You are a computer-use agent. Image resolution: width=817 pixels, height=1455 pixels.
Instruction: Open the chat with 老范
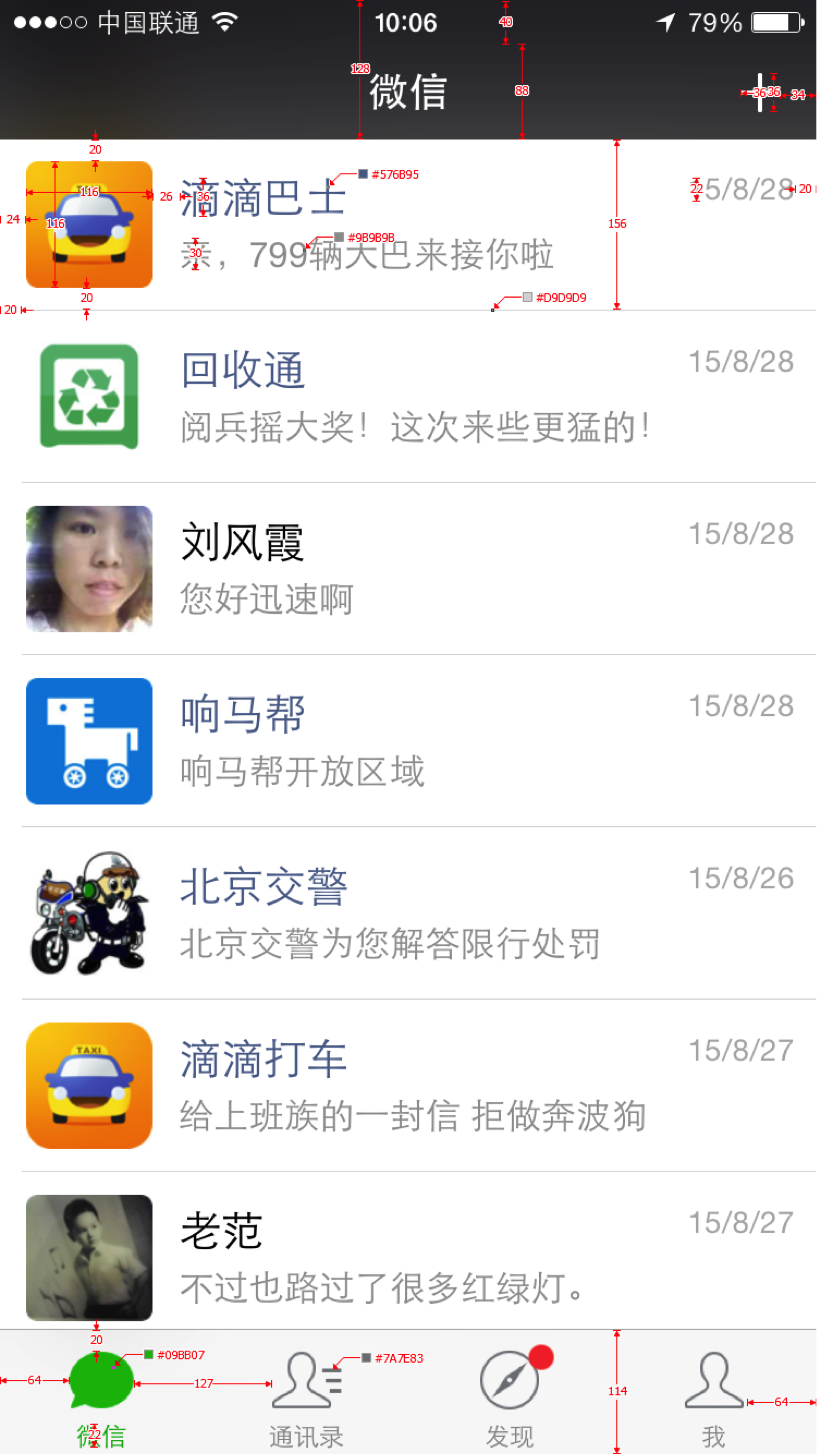[x=408, y=1257]
